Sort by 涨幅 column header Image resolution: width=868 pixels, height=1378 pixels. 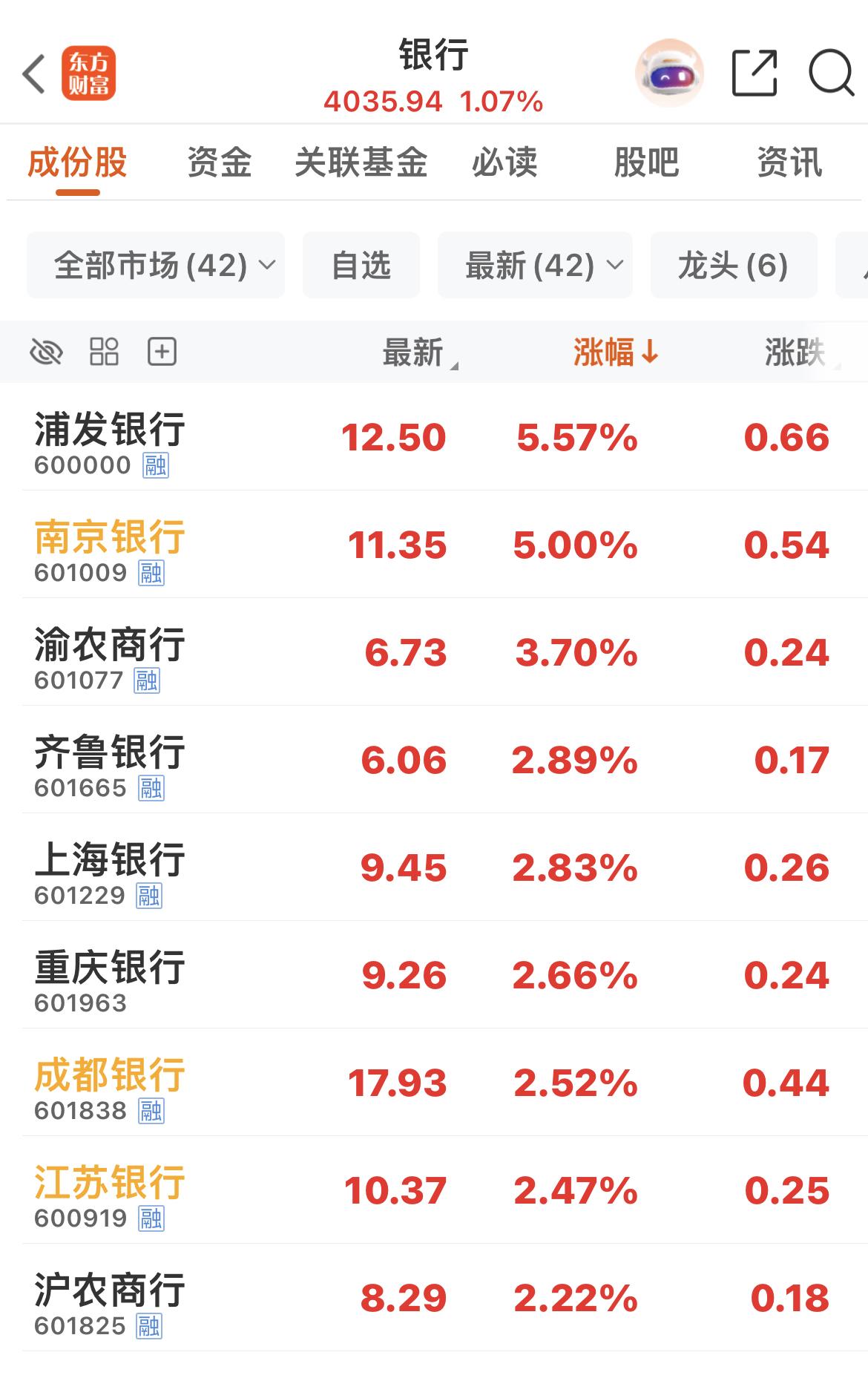(x=614, y=352)
